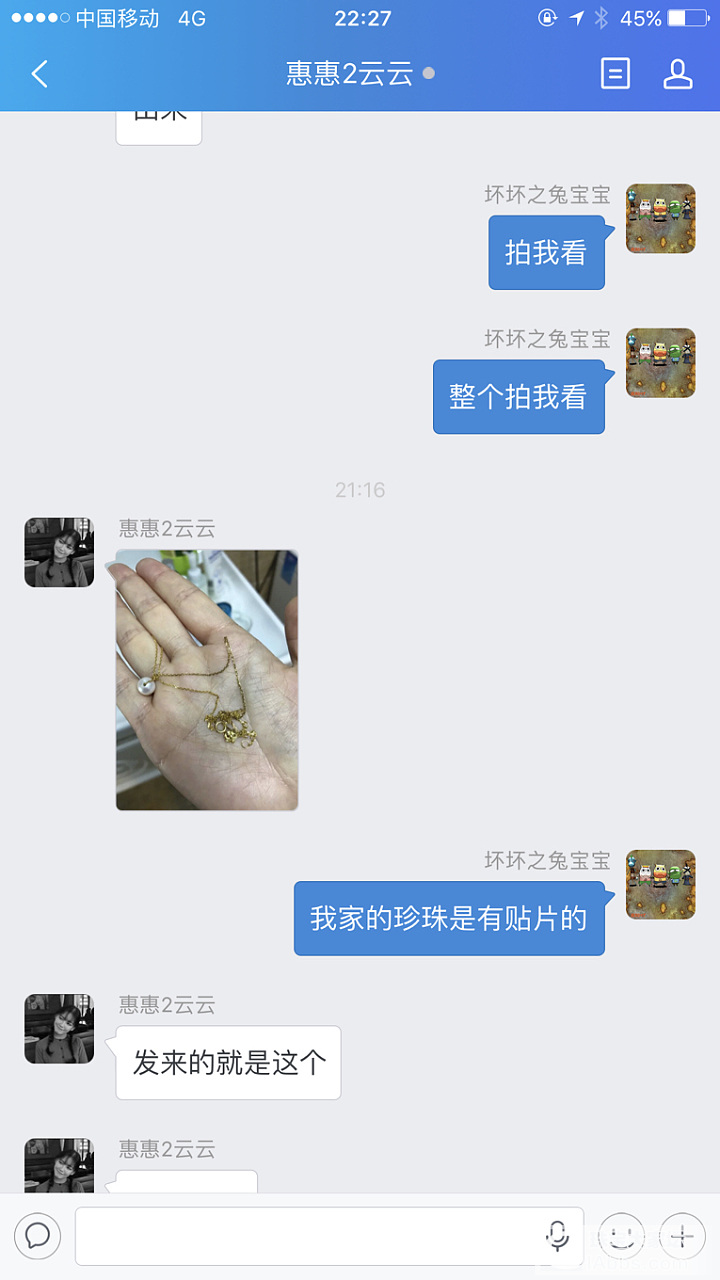The image size is (720, 1280).
Task: View the contact profile icon
Action: 678,74
